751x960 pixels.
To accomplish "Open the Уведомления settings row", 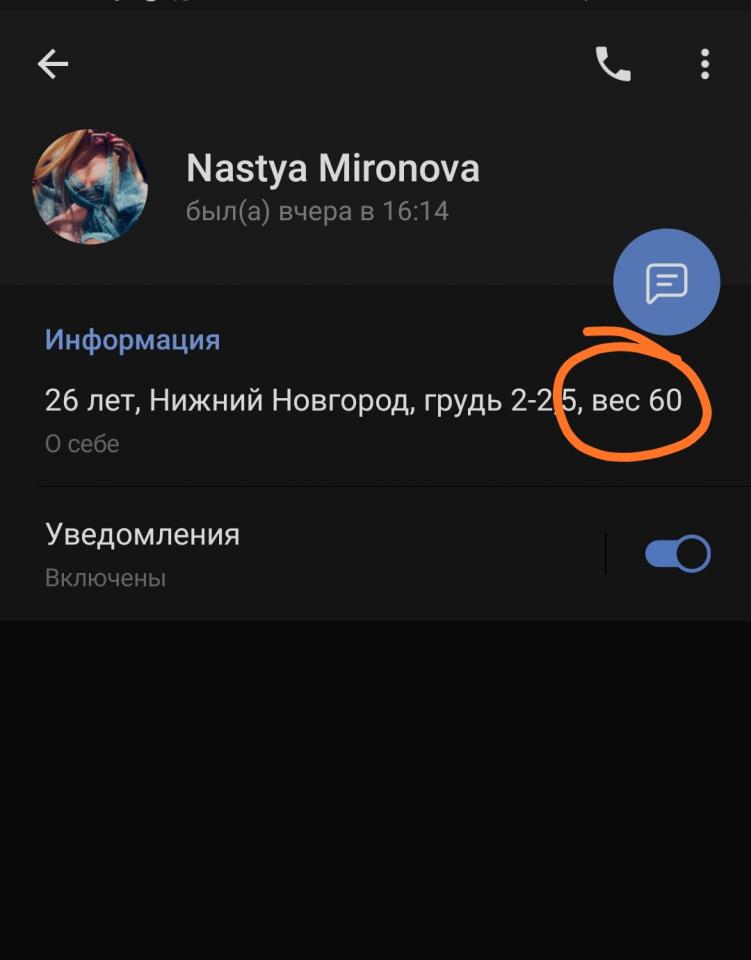I will [x=300, y=553].
